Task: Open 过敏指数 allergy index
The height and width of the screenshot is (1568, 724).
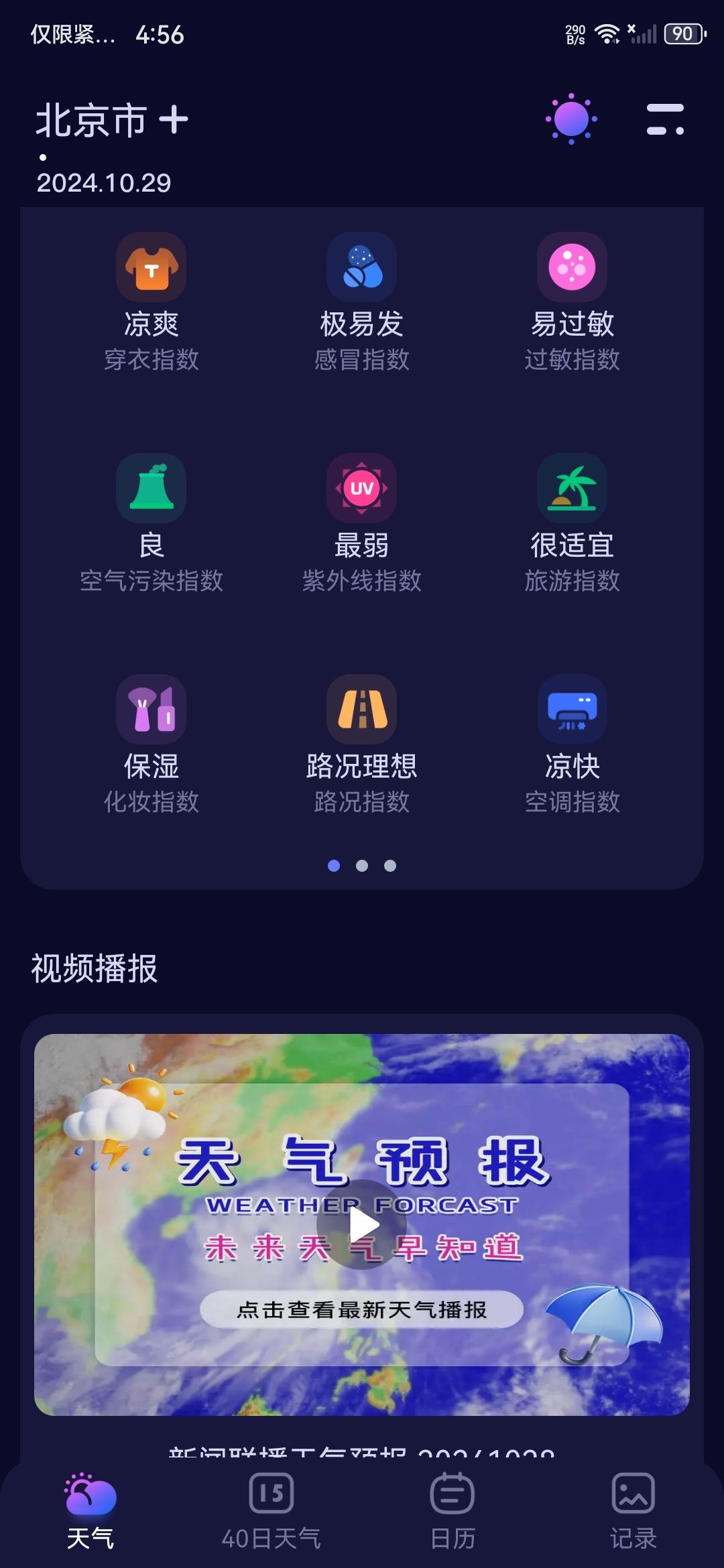Action: 572,302
